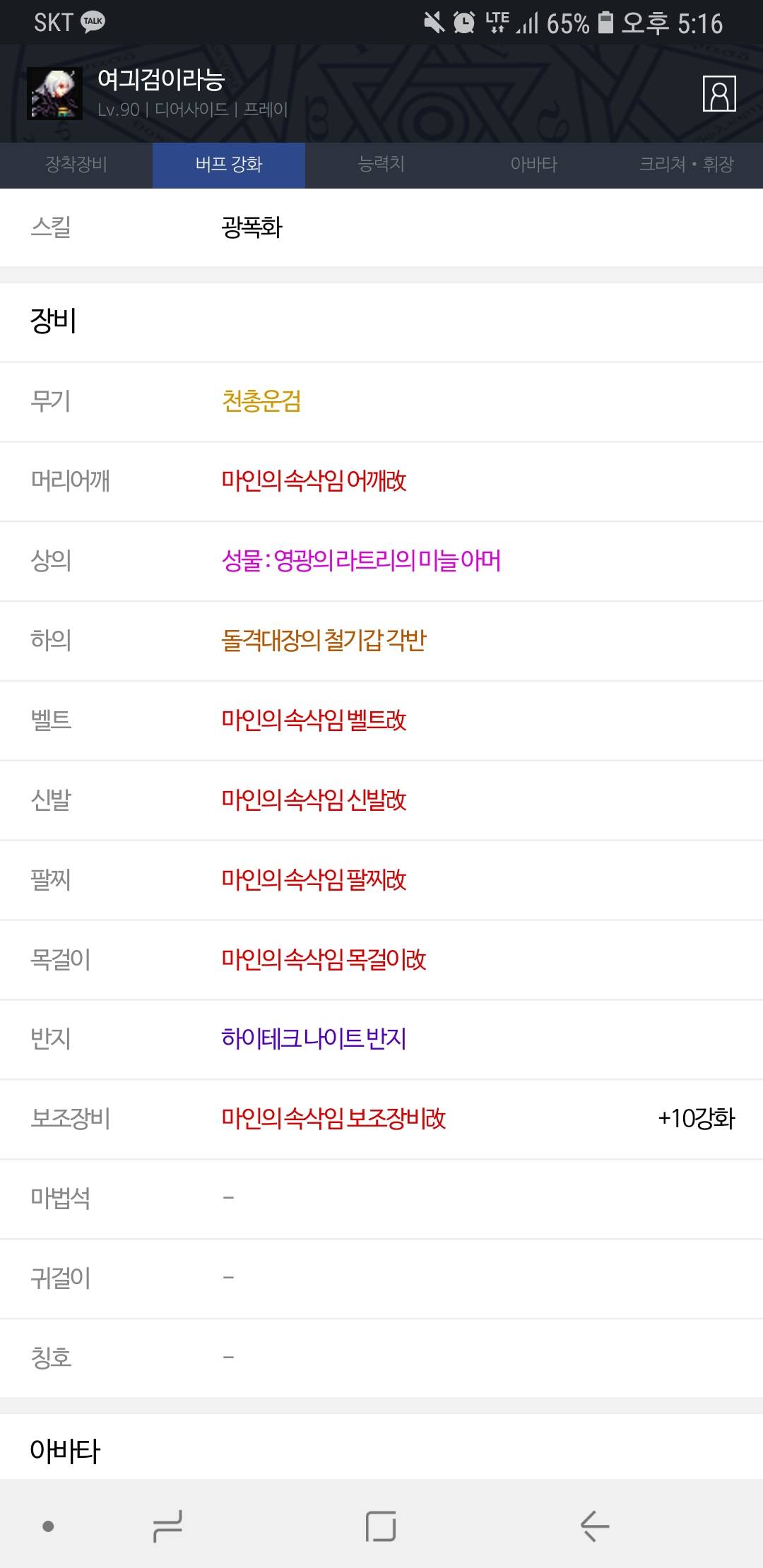This screenshot has height=1568, width=763.
Task: Open recent apps from the navigation bar
Action: click(x=167, y=1526)
